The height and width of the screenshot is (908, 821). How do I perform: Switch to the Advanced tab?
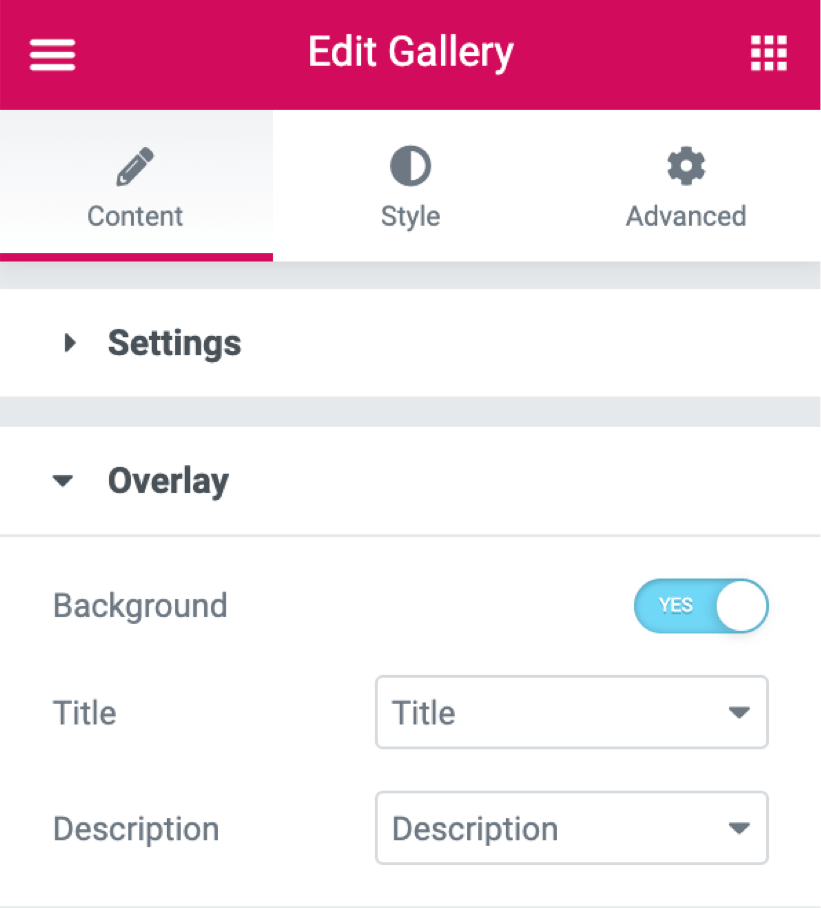(x=685, y=187)
